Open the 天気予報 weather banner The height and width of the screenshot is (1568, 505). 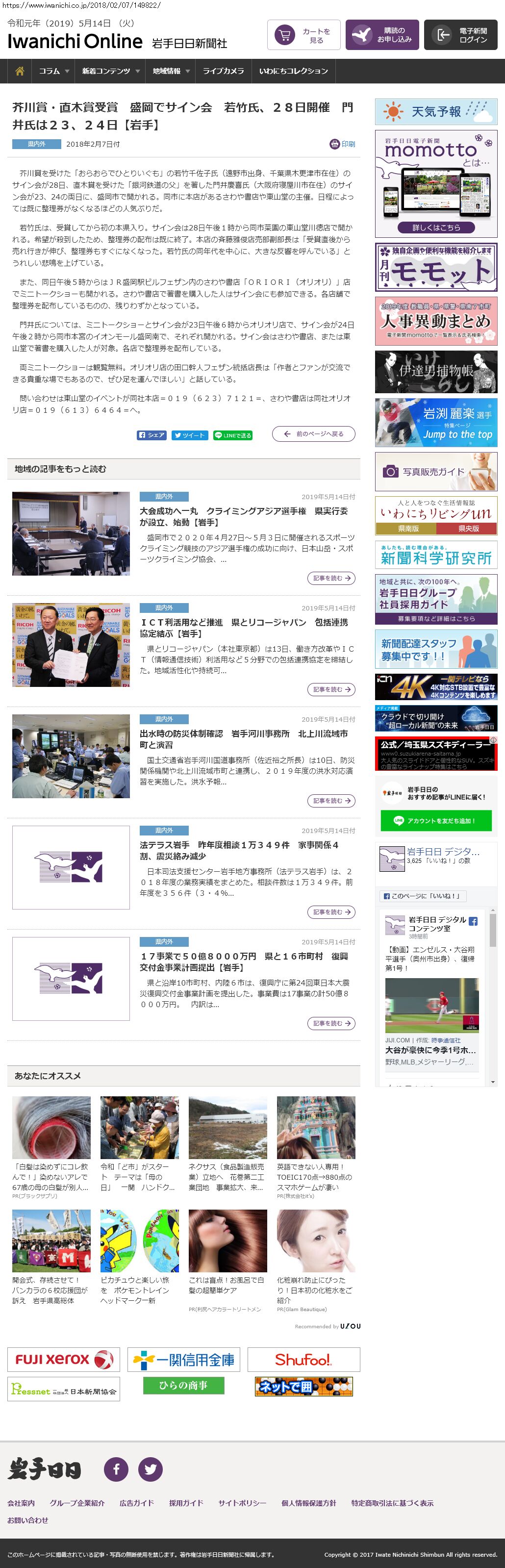tap(436, 111)
